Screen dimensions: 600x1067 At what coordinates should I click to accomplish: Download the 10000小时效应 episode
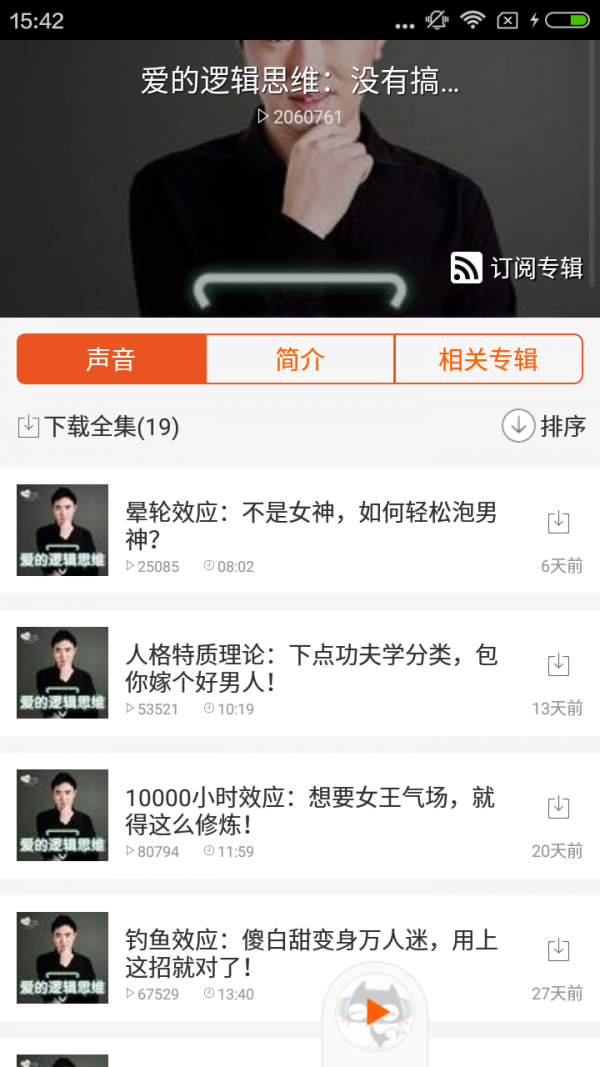click(558, 807)
